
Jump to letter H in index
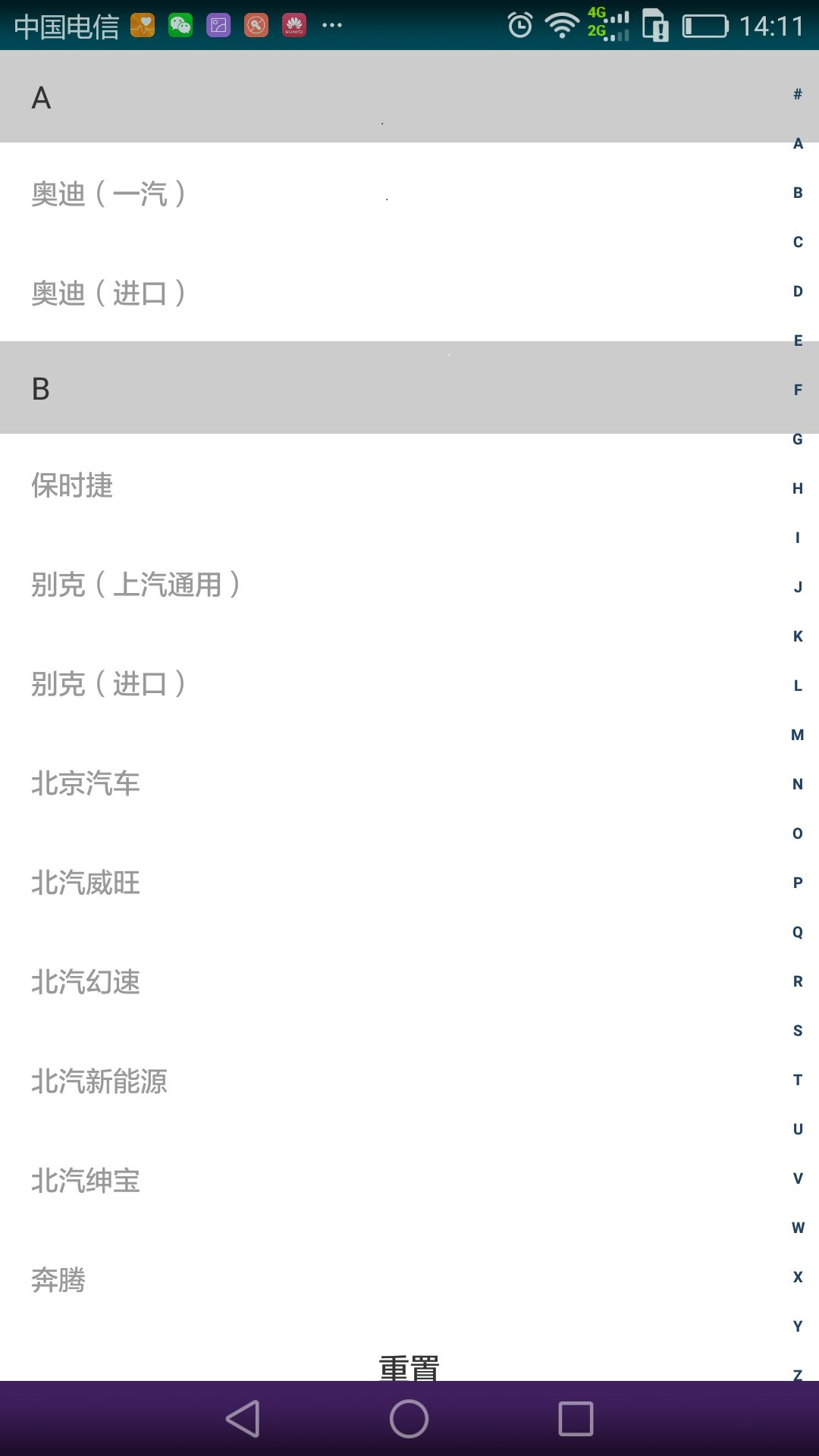(798, 488)
